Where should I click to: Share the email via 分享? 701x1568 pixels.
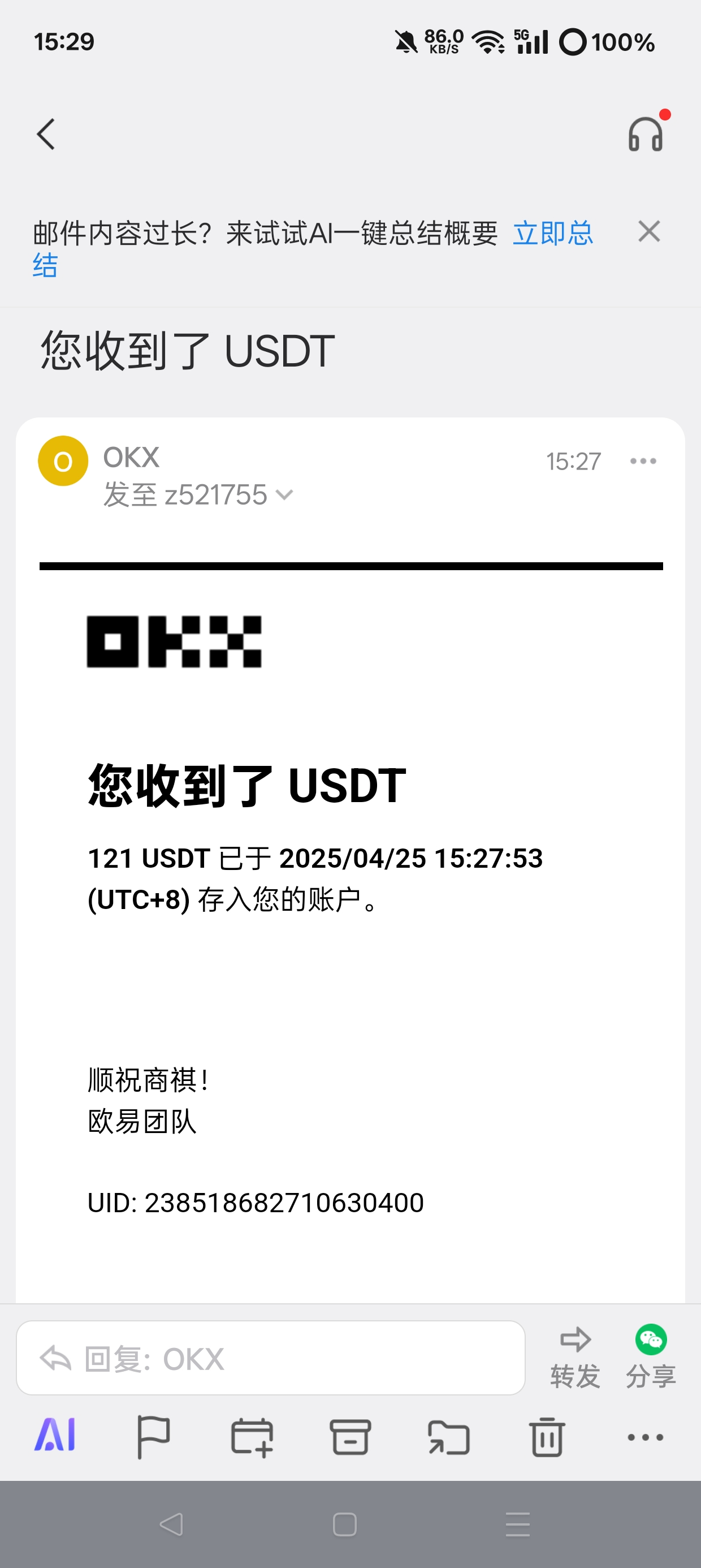(x=651, y=1358)
